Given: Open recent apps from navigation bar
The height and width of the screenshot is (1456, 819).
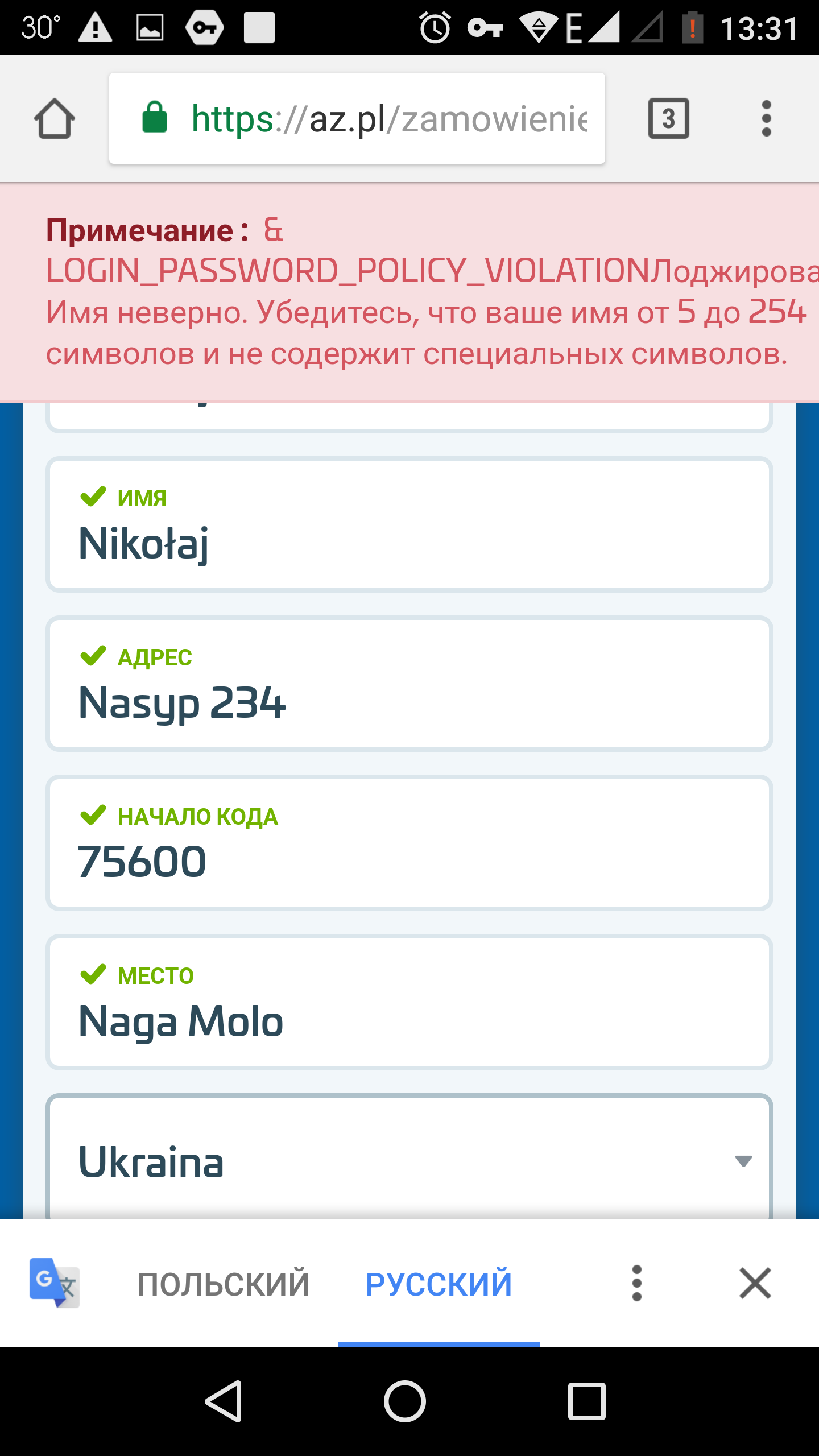Looking at the screenshot, I should click(x=586, y=1401).
